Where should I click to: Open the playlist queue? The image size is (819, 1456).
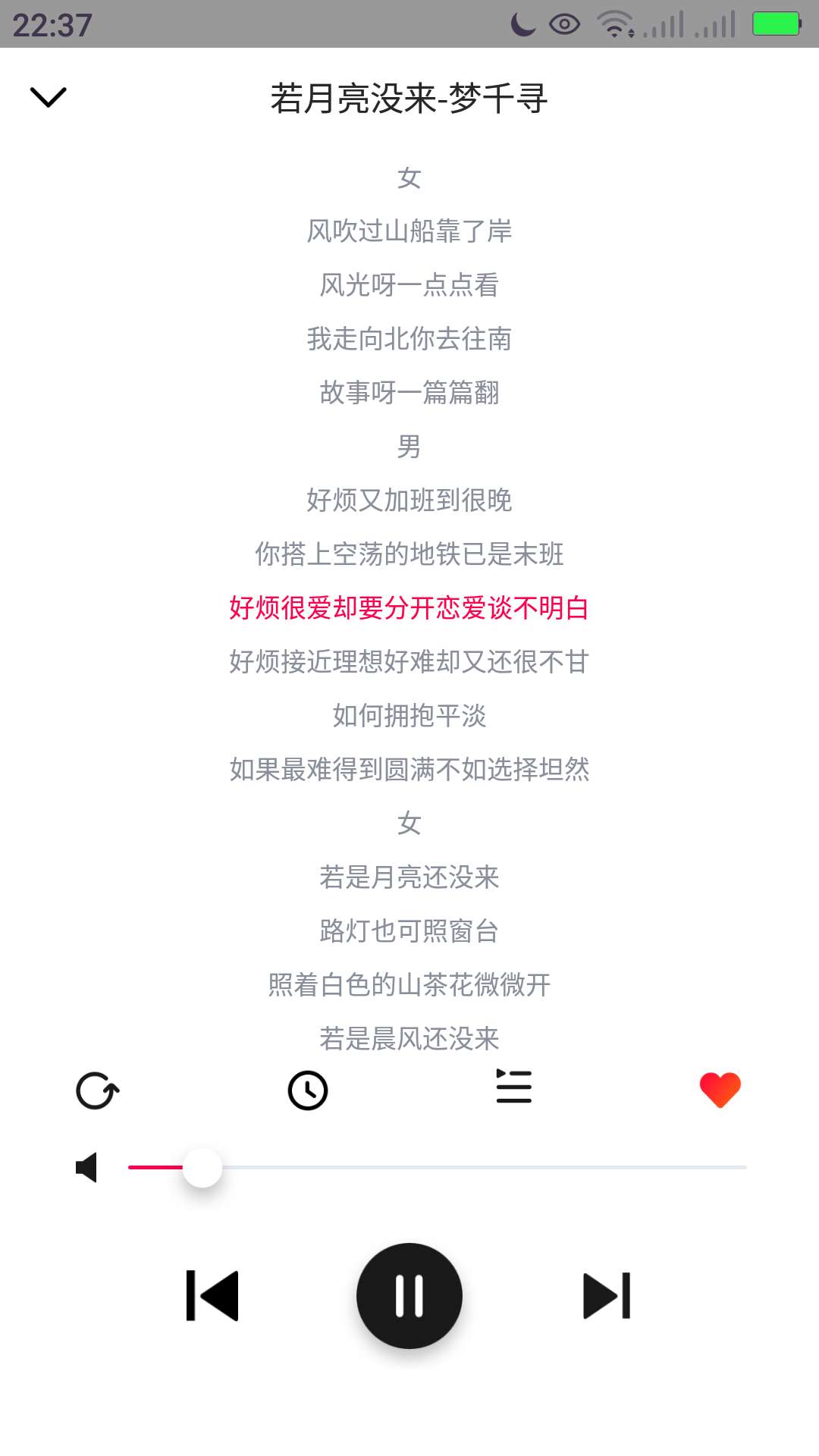513,1086
